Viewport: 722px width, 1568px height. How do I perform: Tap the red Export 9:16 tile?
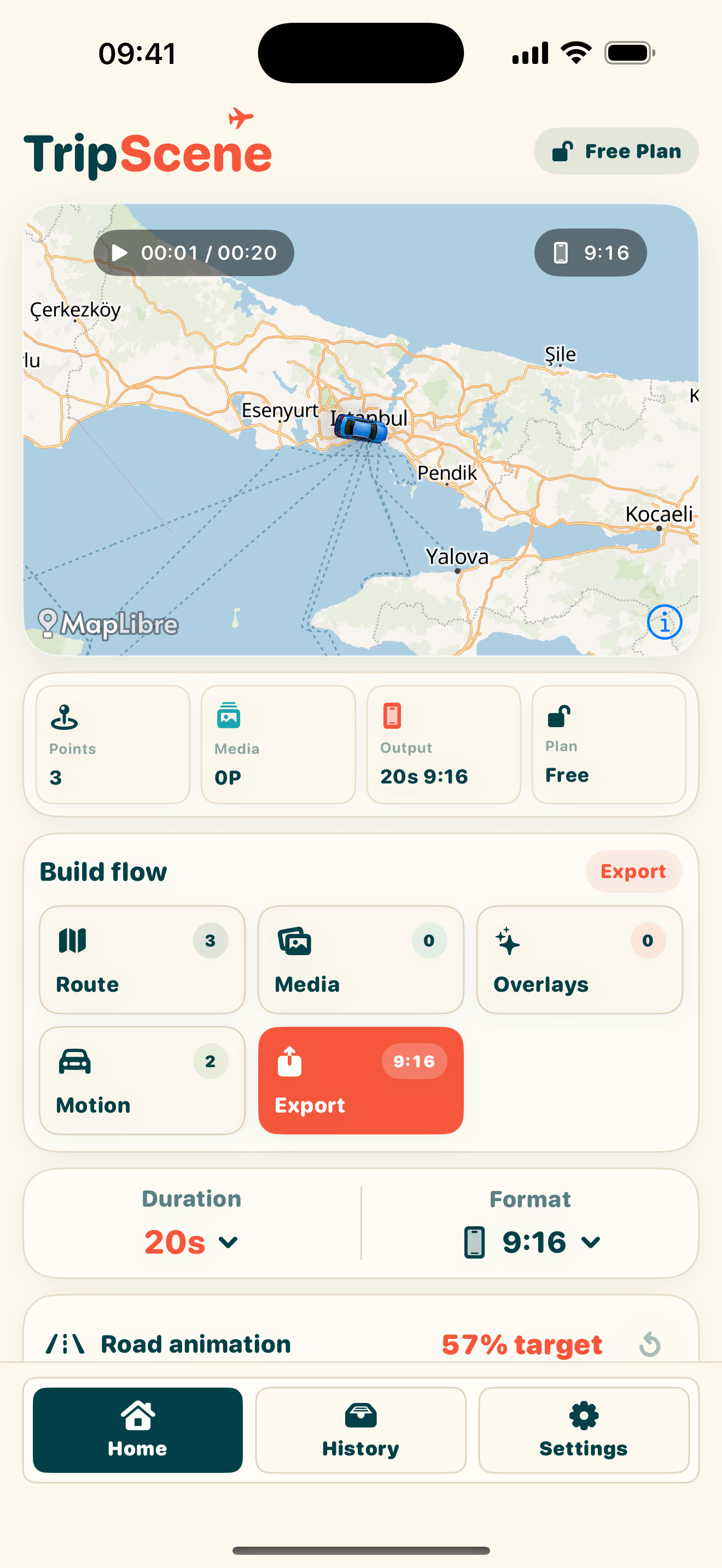(x=360, y=1080)
